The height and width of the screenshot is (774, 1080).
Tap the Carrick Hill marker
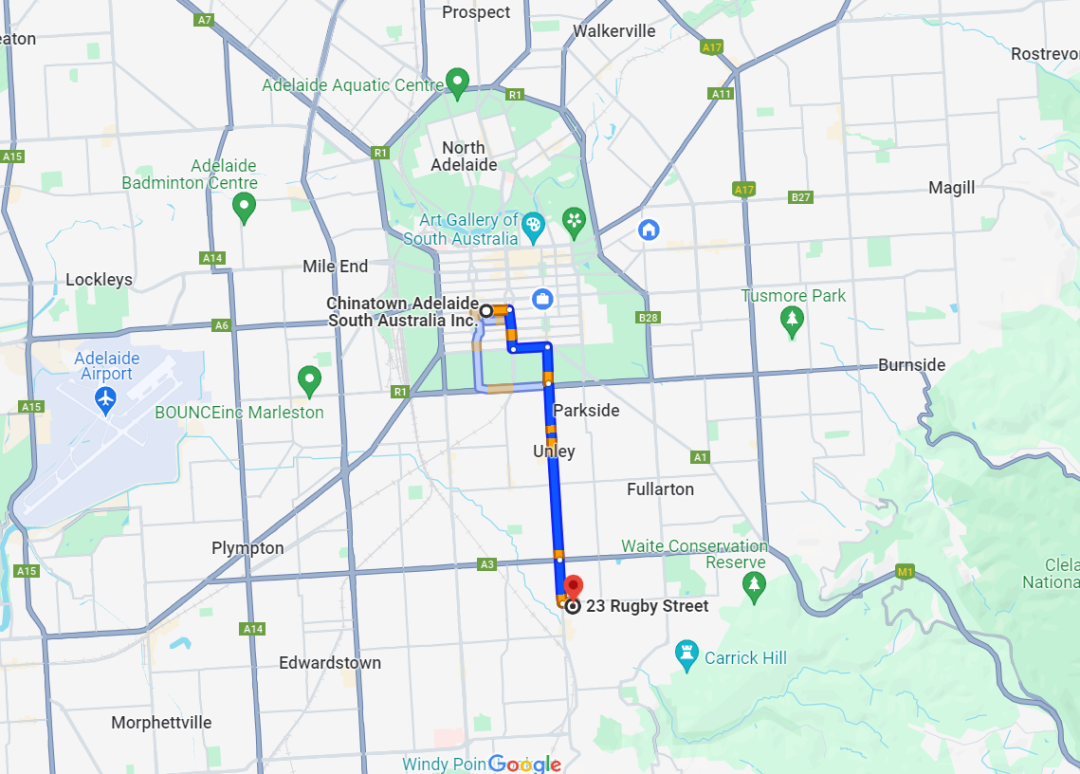pyautogui.click(x=686, y=656)
